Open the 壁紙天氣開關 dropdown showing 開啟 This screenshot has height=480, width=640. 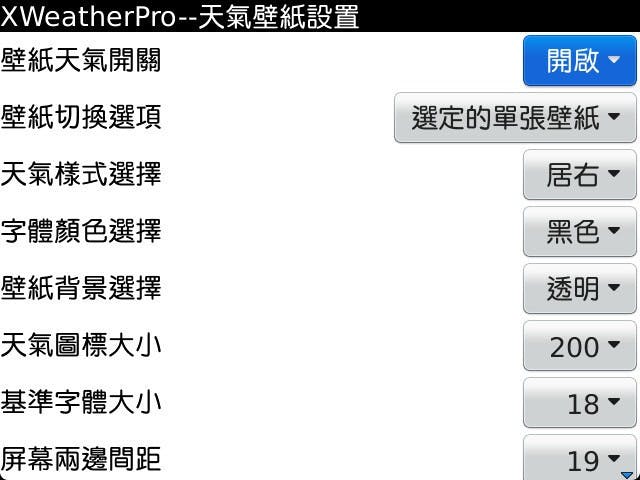point(579,61)
